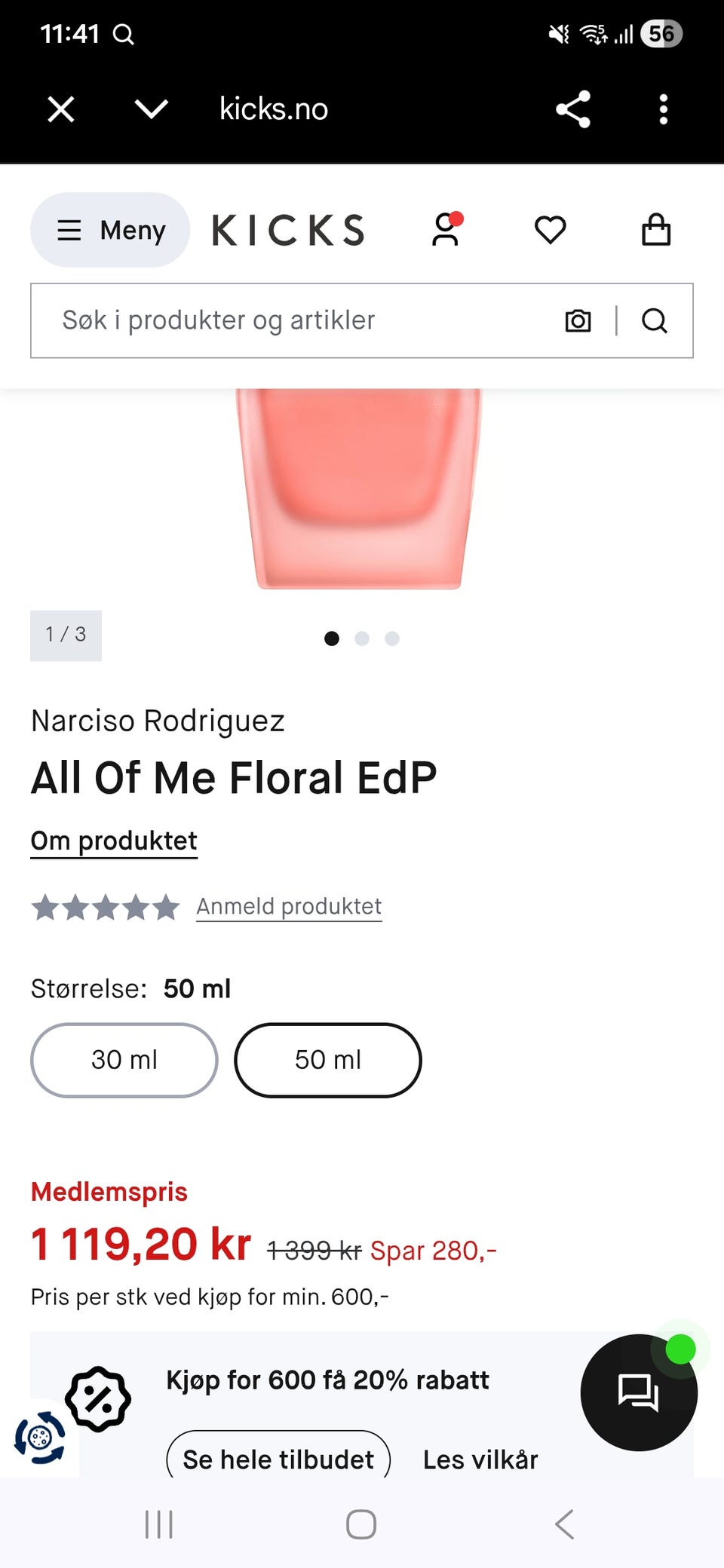Open the browser overflow menu

[664, 109]
